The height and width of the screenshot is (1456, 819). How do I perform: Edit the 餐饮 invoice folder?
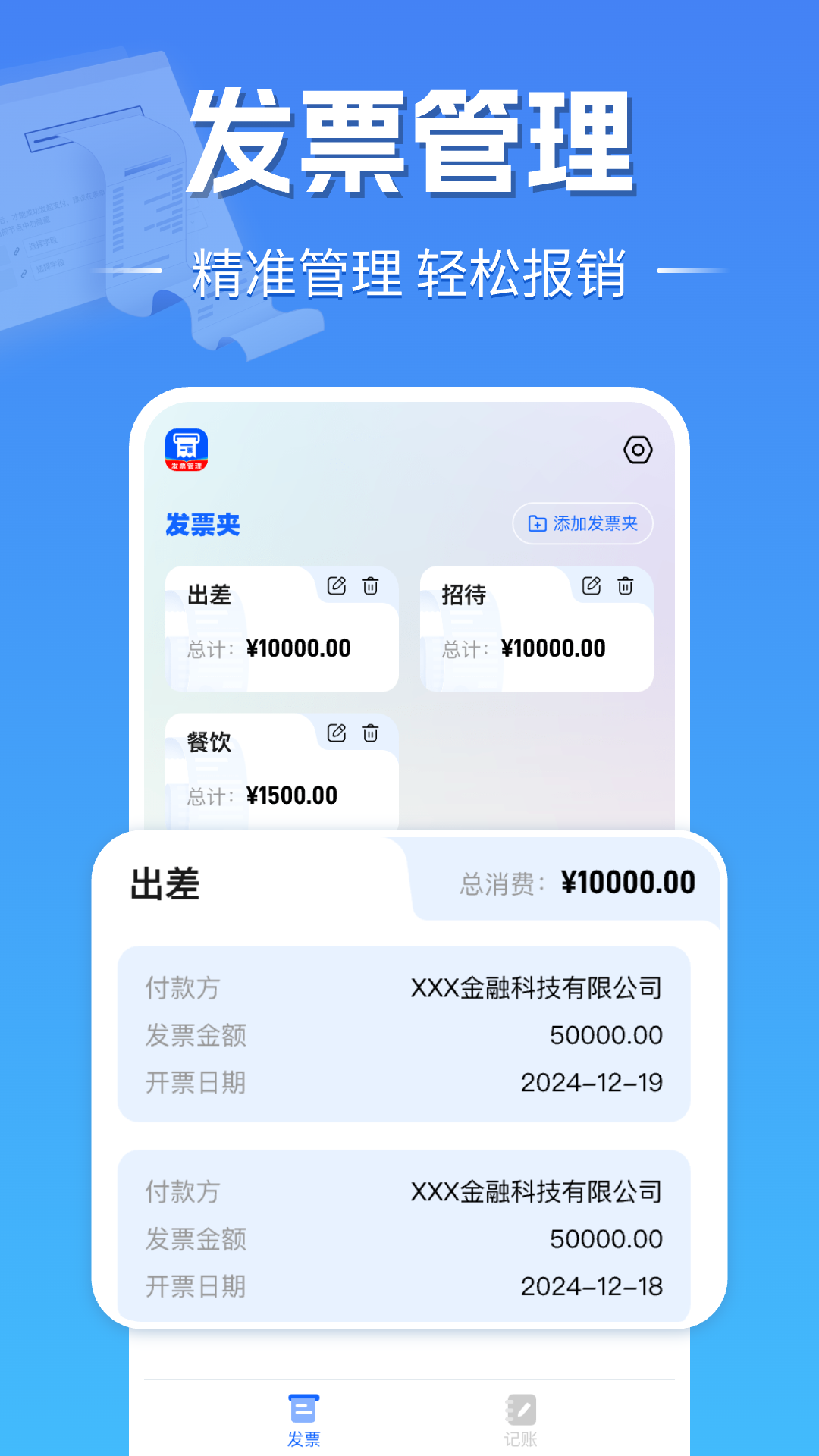(x=338, y=733)
